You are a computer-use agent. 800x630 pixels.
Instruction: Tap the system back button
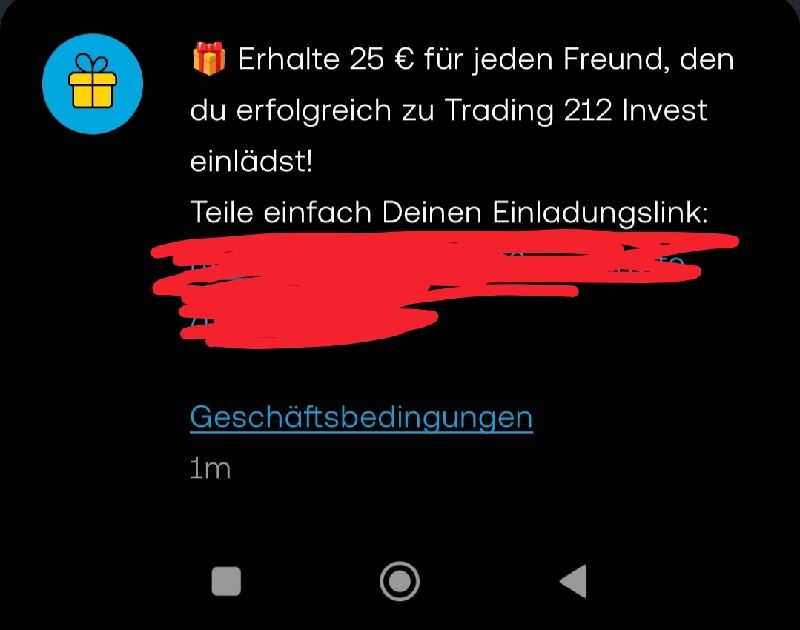coord(572,581)
